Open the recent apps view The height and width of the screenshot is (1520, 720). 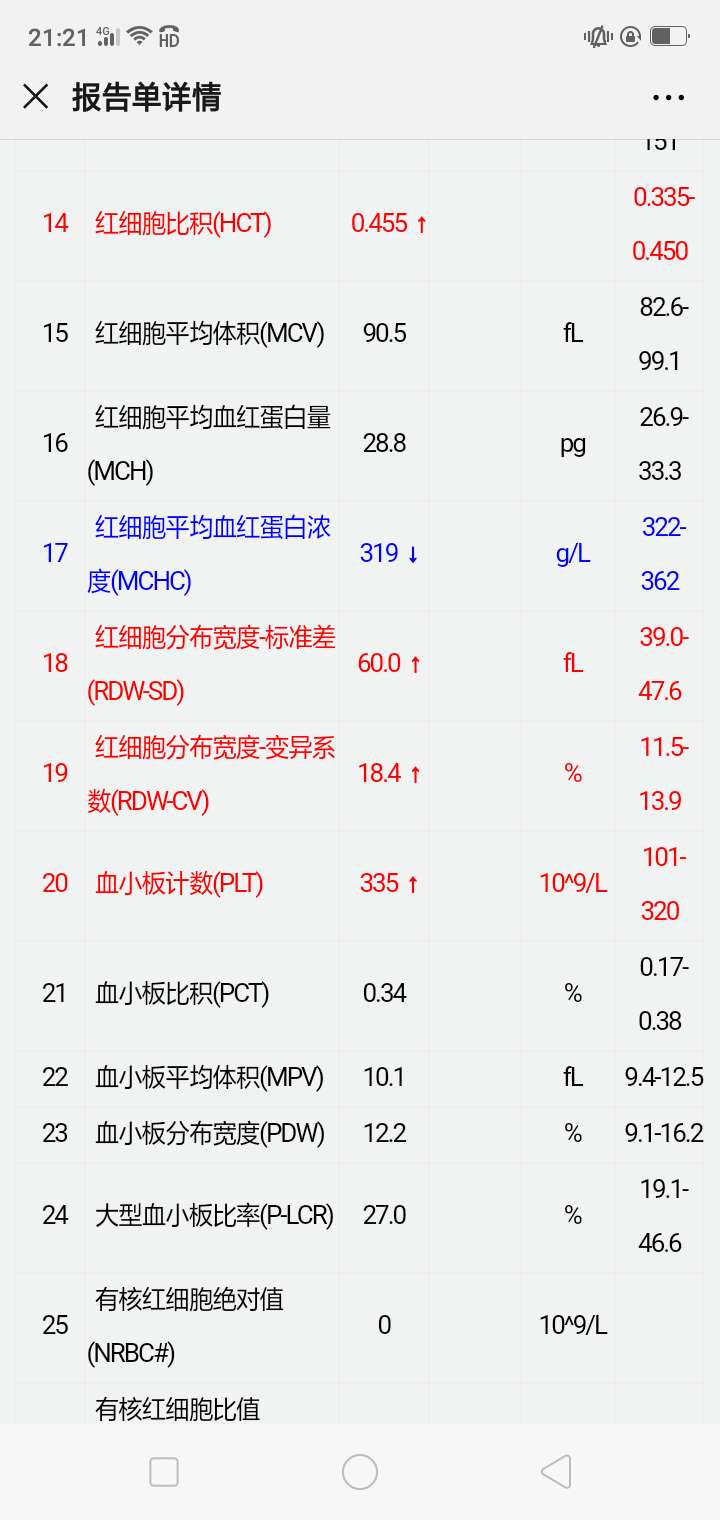(x=164, y=1472)
